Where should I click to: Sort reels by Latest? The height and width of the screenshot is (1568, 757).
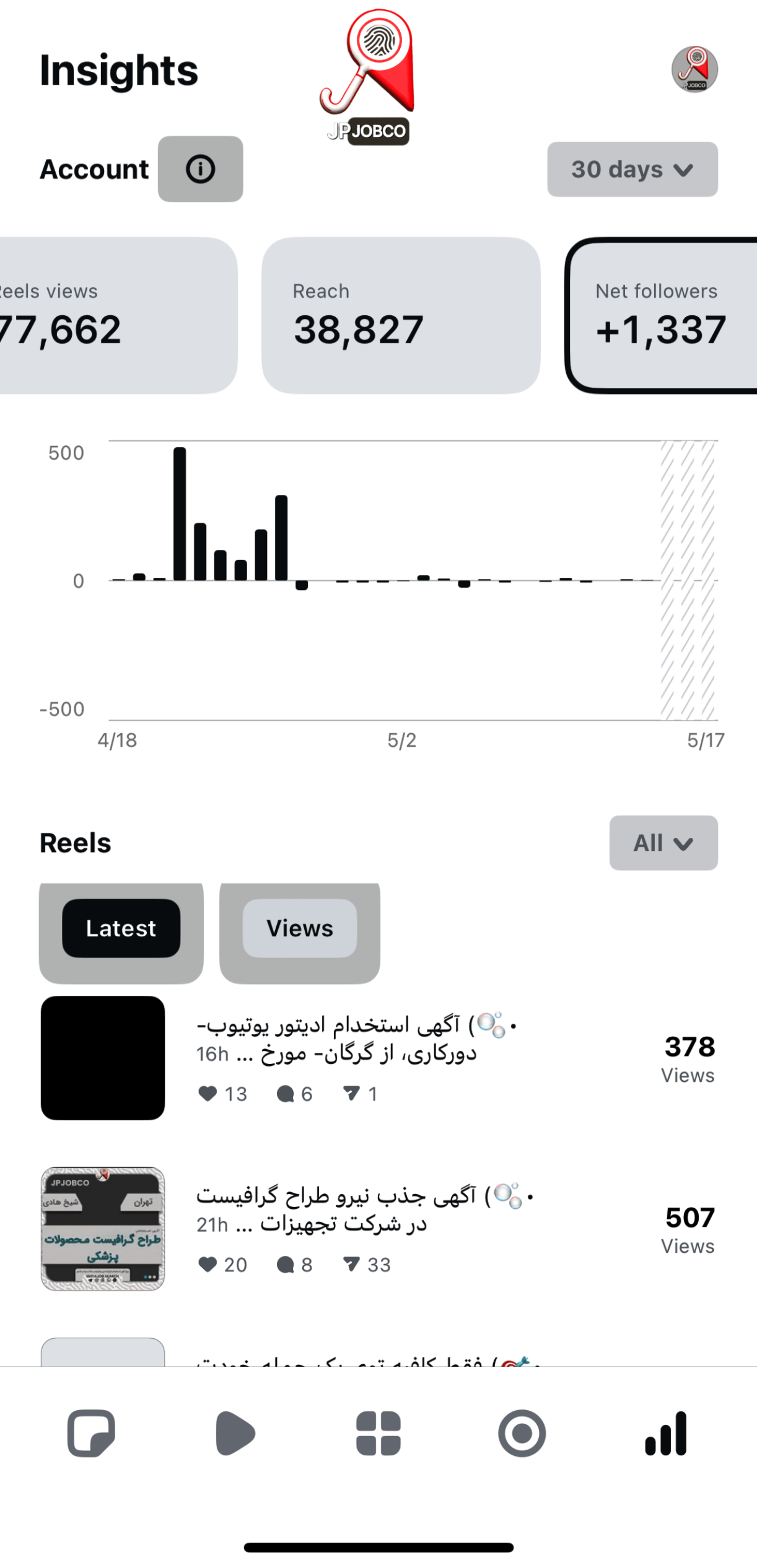(121, 928)
